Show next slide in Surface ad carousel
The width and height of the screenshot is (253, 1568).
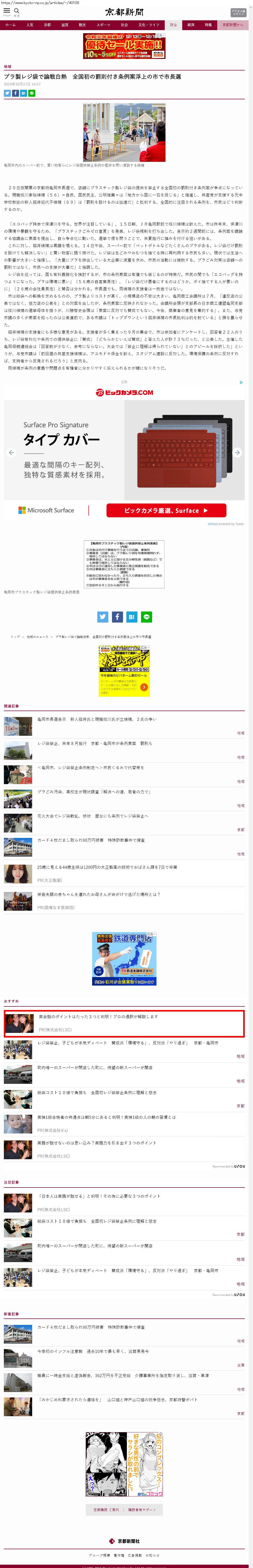237,452
